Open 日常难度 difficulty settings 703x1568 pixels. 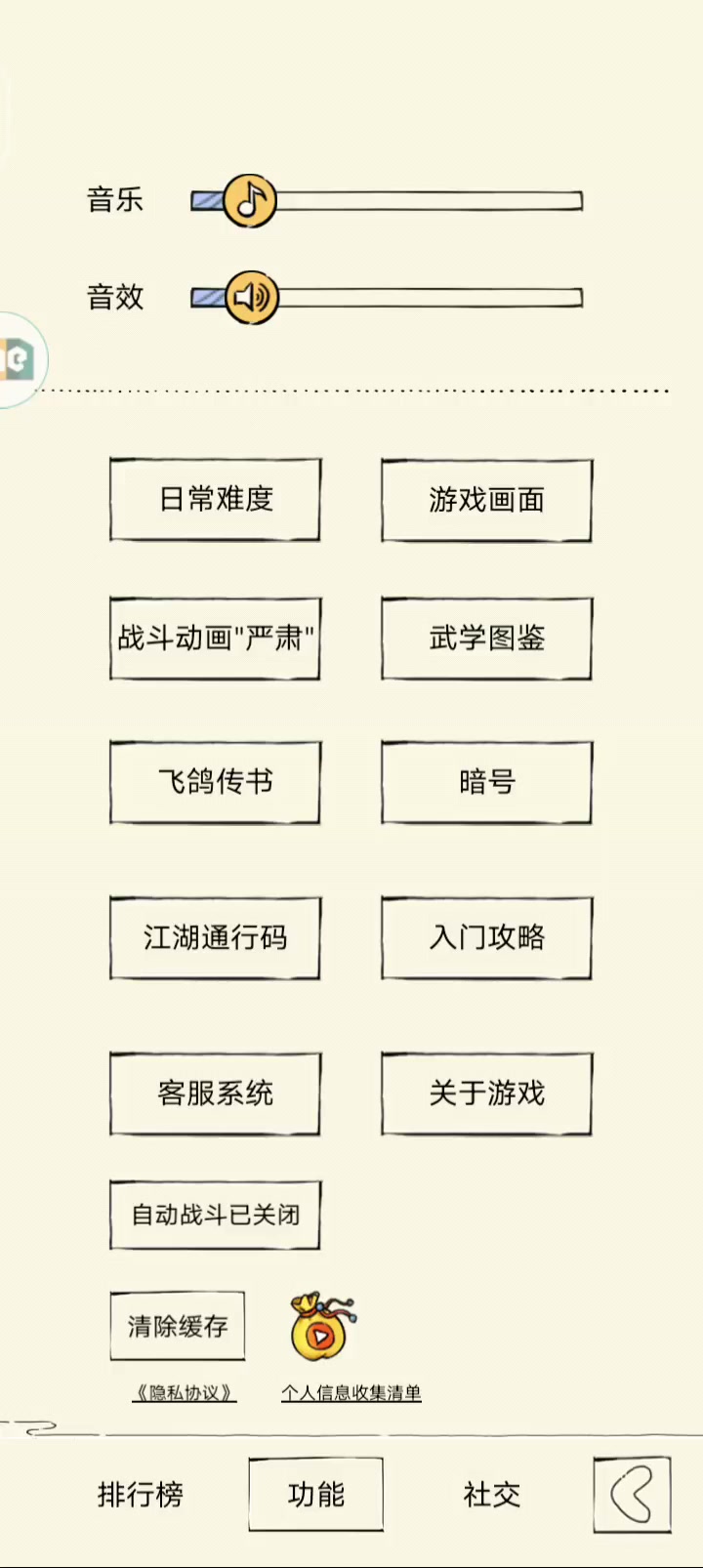click(x=215, y=499)
